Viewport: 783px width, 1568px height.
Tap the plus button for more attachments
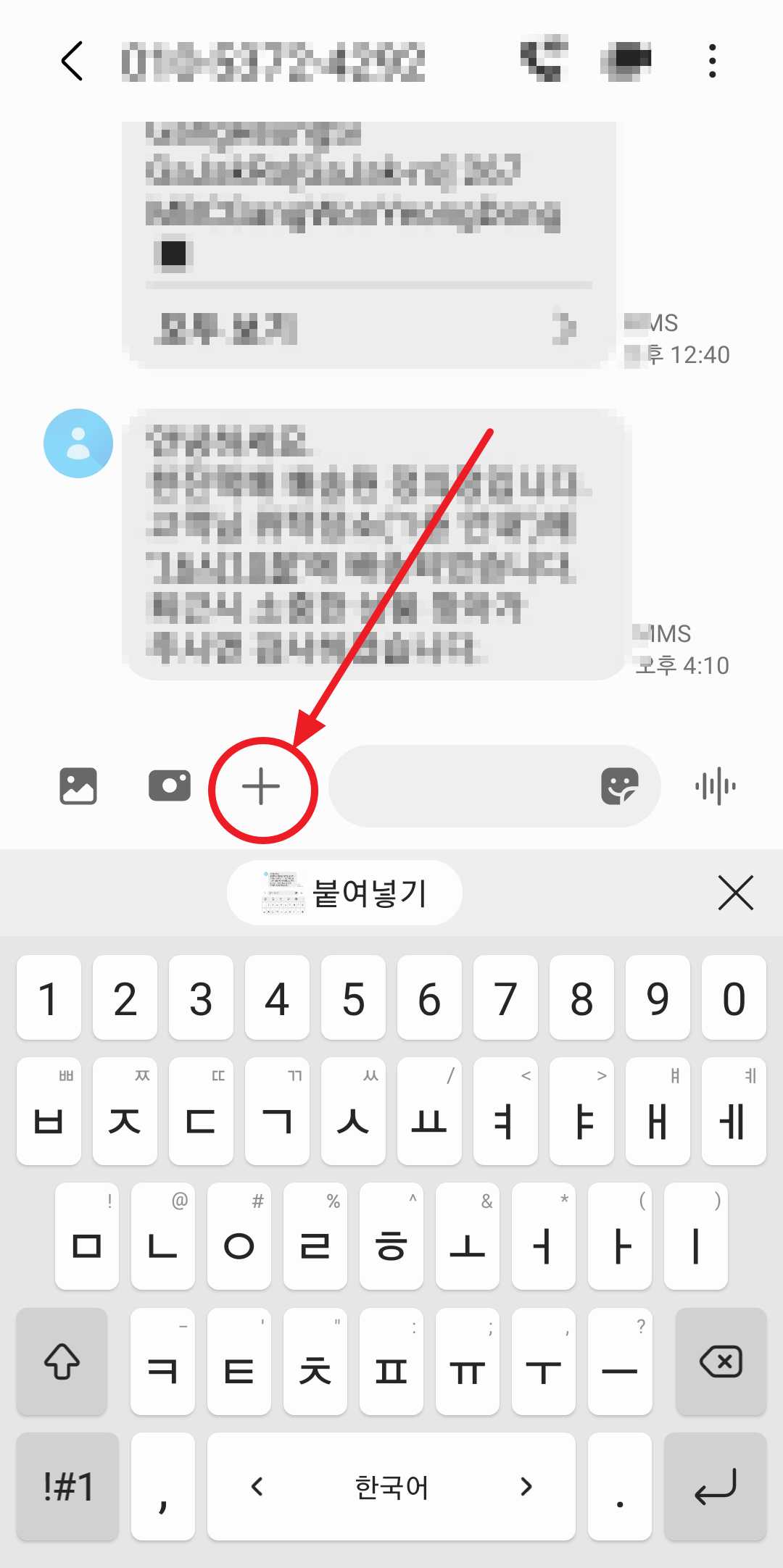coord(261,787)
